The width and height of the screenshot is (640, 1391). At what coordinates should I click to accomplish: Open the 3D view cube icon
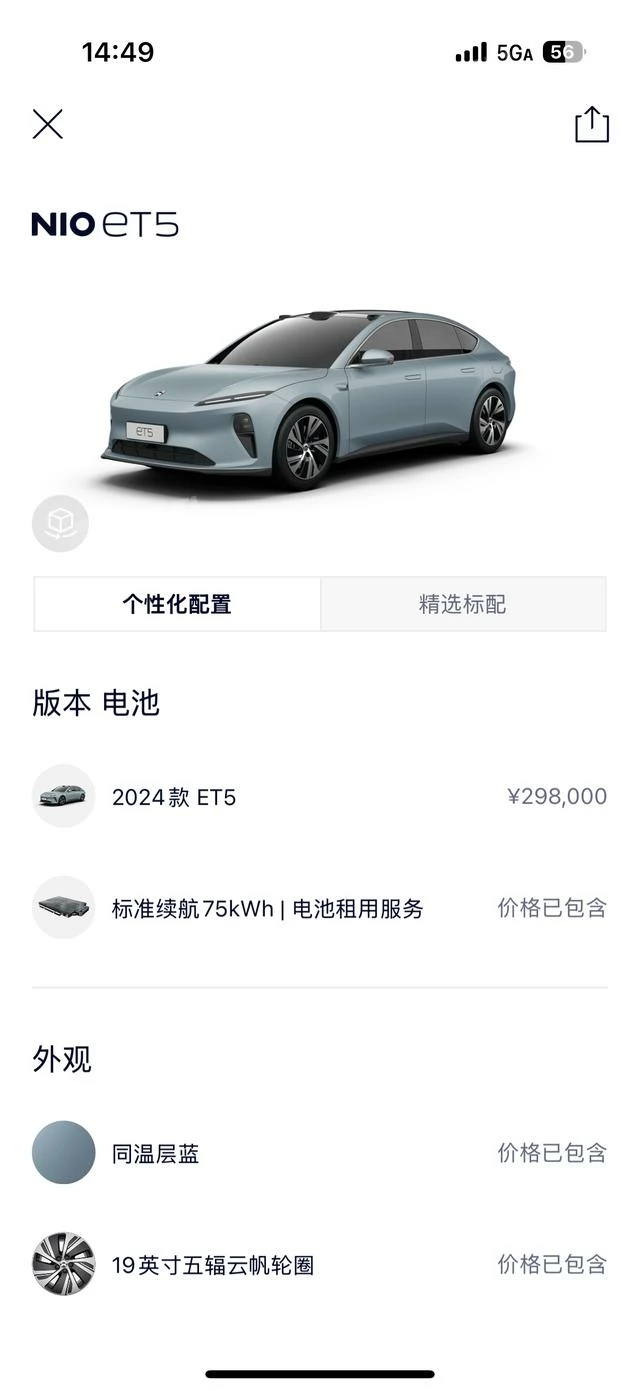tap(60, 523)
